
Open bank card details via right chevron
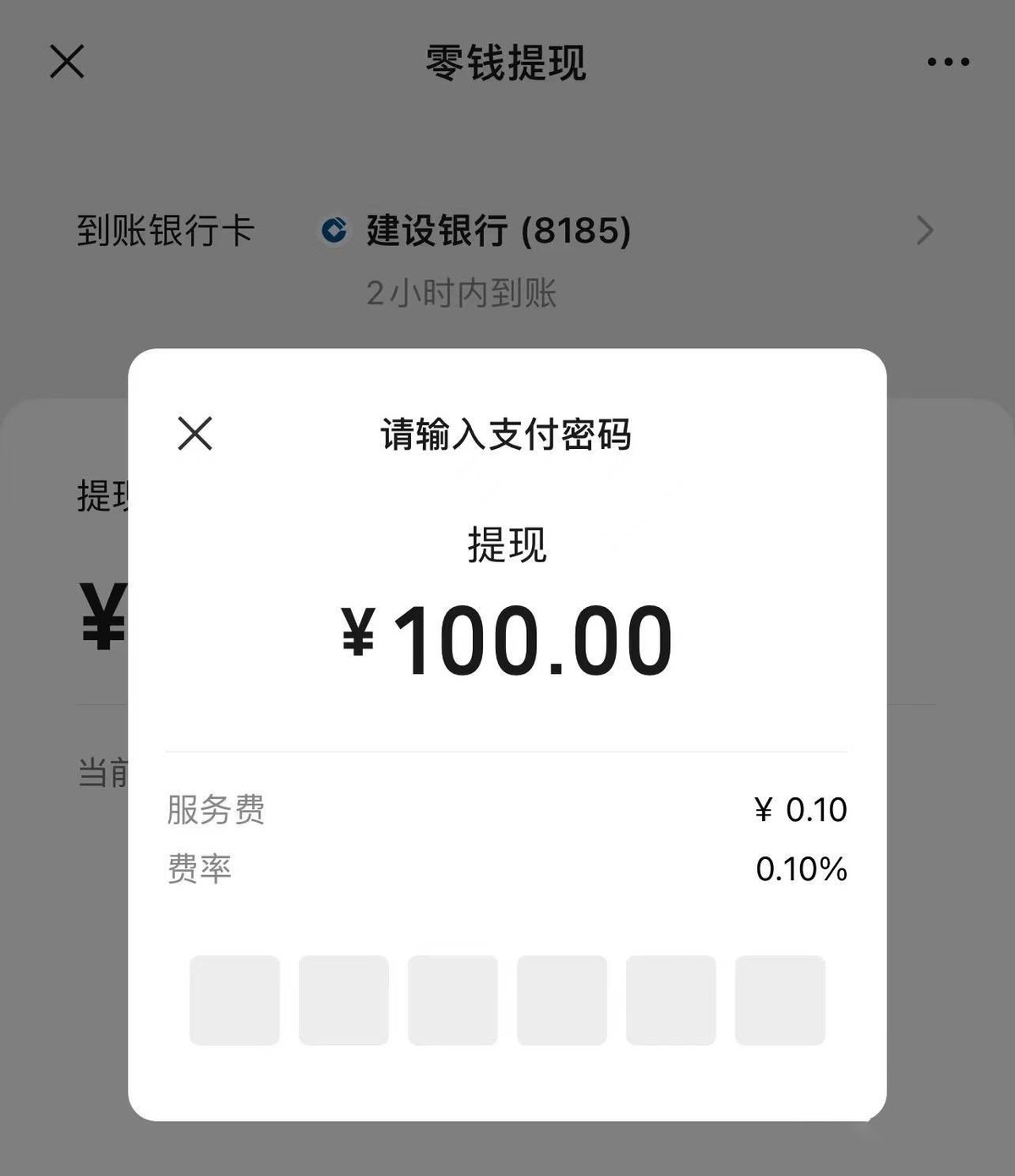pyautogui.click(x=924, y=230)
